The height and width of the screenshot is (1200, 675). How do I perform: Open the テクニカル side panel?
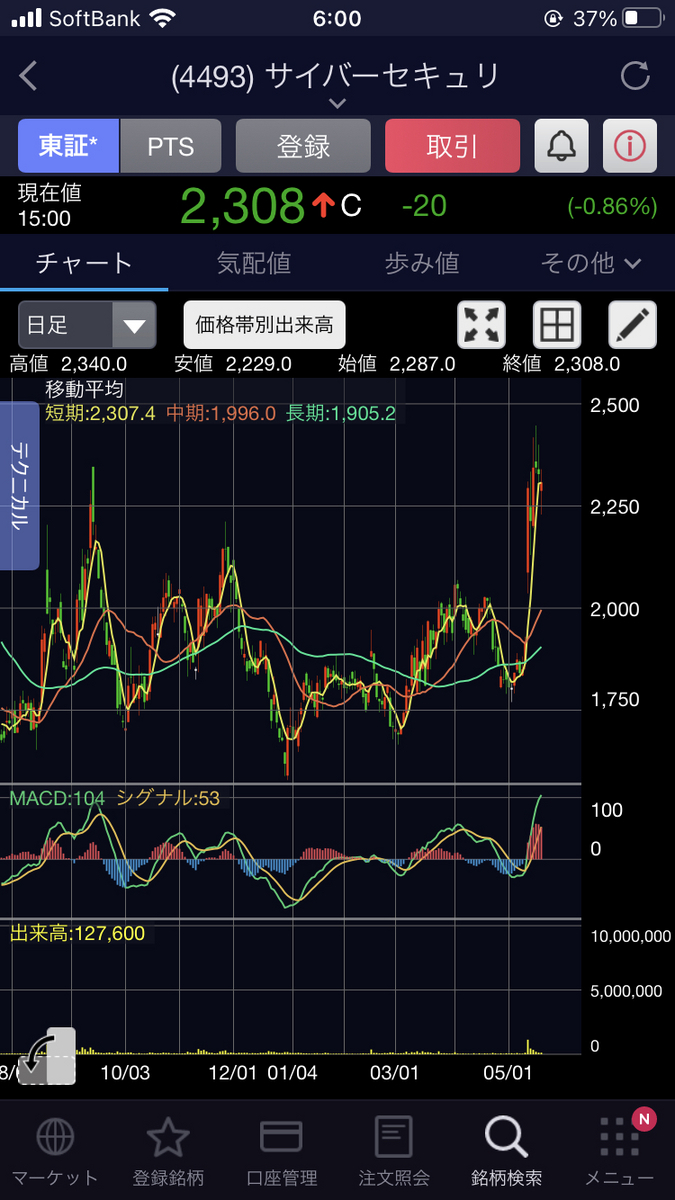click(x=20, y=485)
